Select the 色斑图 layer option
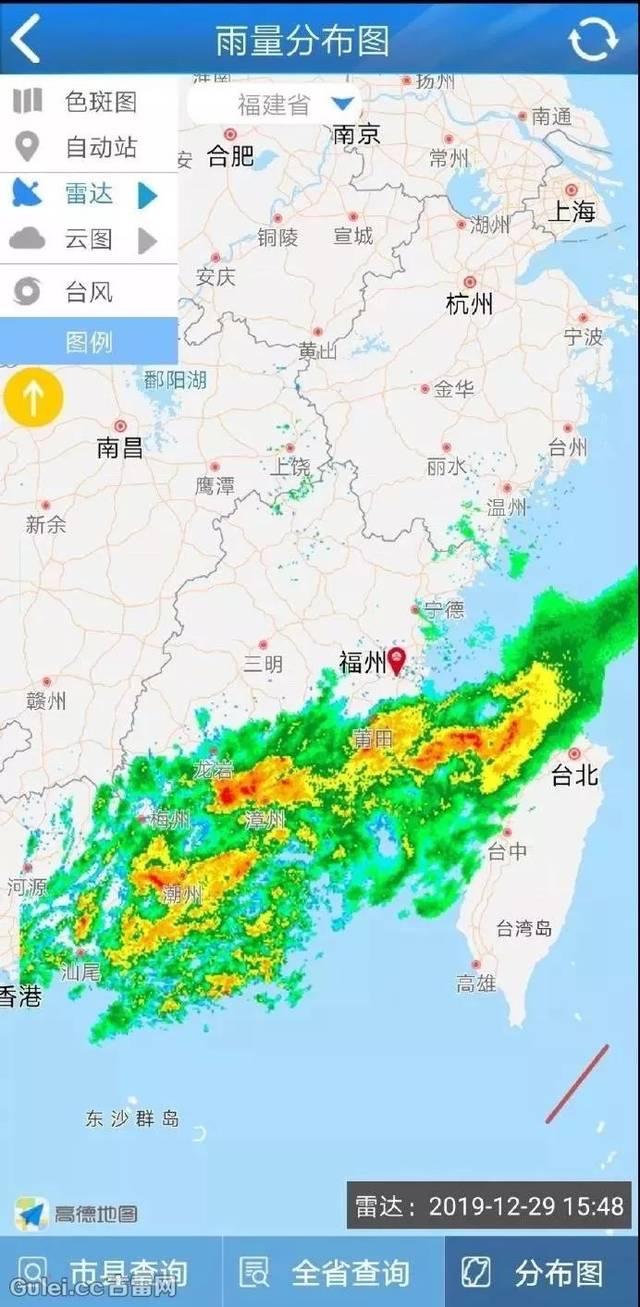 point(89,101)
